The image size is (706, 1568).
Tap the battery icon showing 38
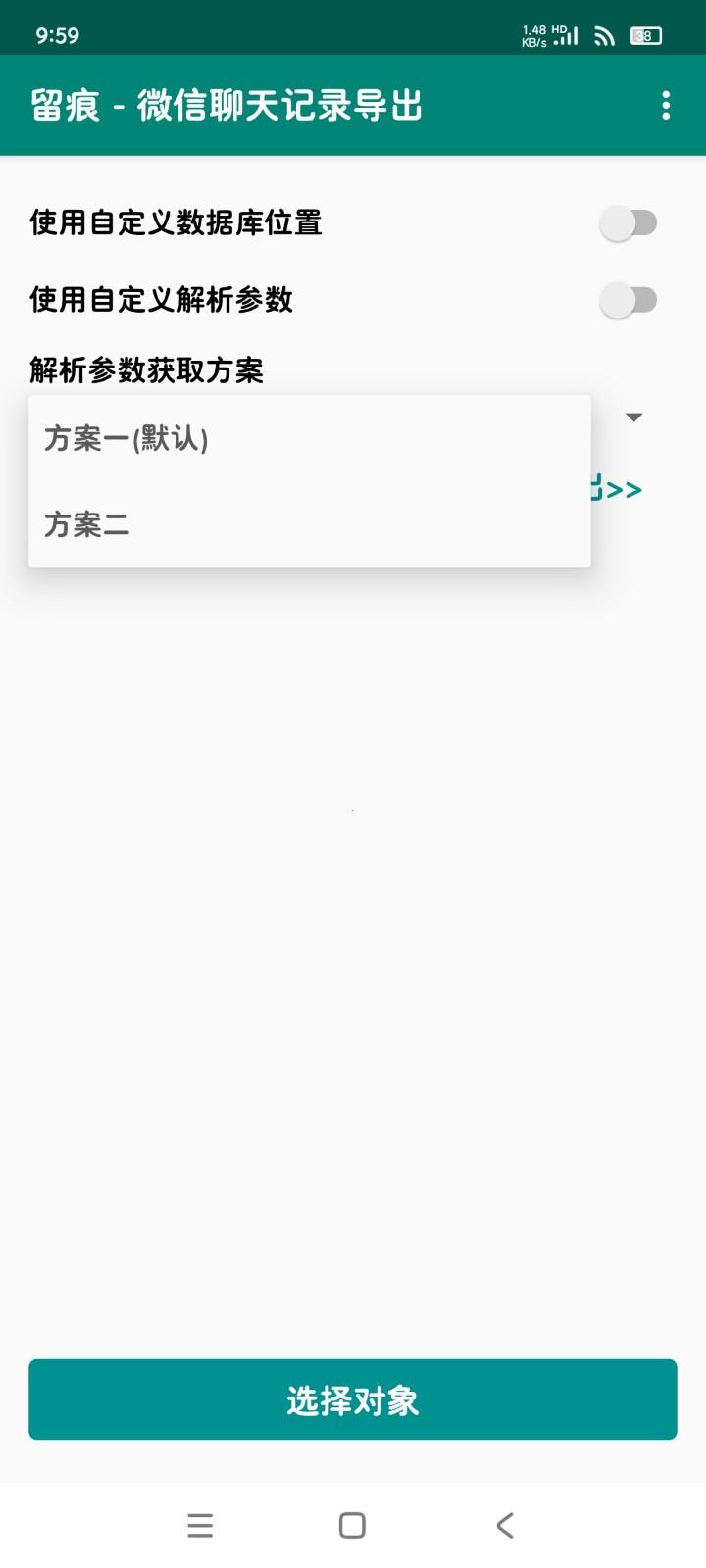pos(644,35)
